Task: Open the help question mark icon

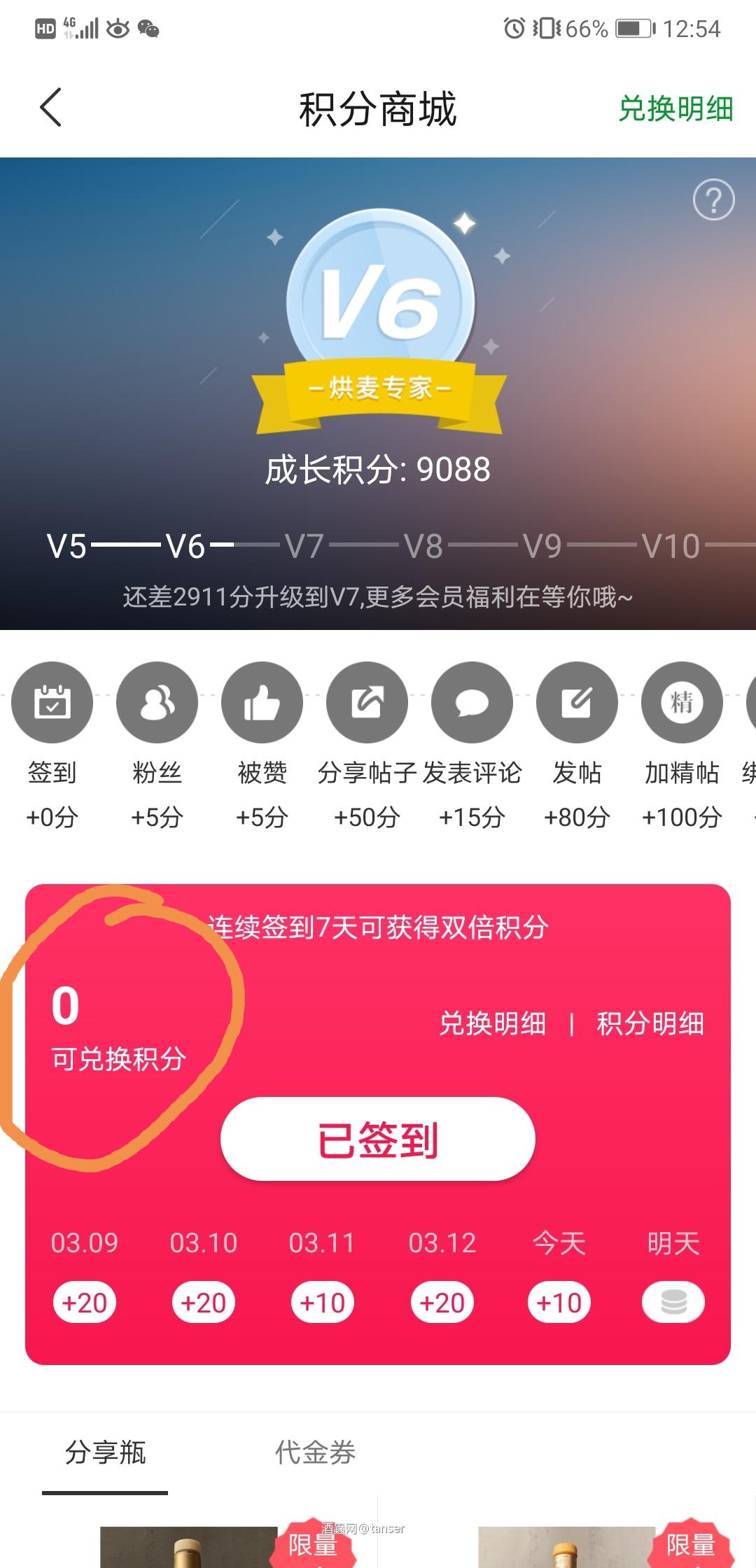Action: click(713, 201)
